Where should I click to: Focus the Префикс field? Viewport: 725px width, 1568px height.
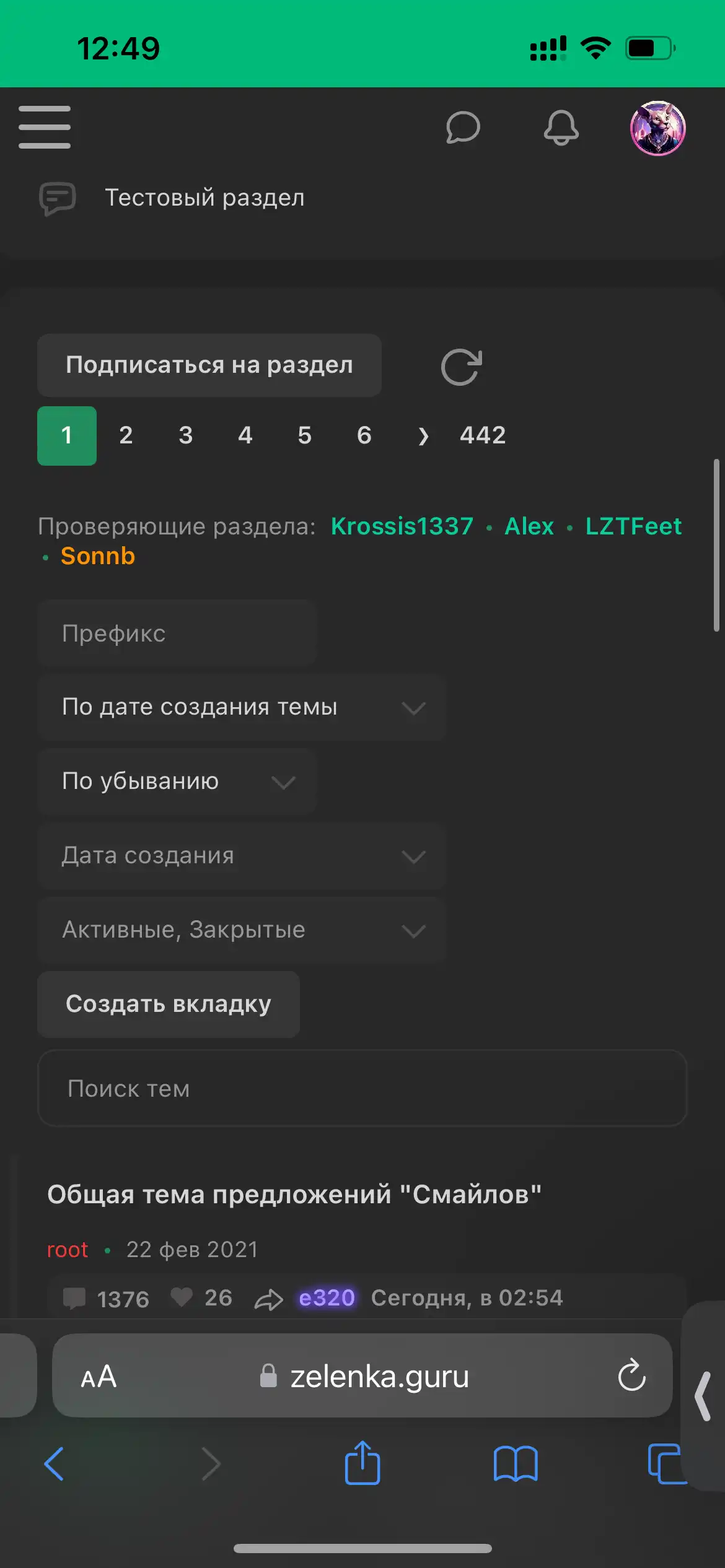click(x=177, y=634)
